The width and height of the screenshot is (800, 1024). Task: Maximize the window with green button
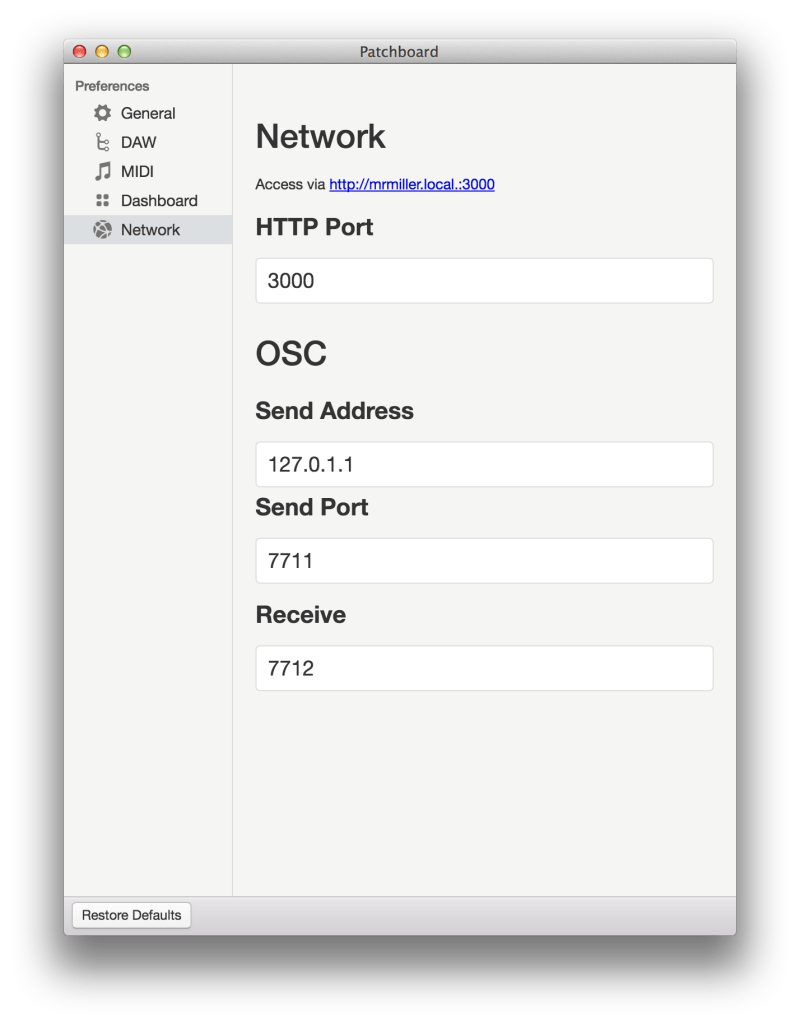tap(124, 52)
